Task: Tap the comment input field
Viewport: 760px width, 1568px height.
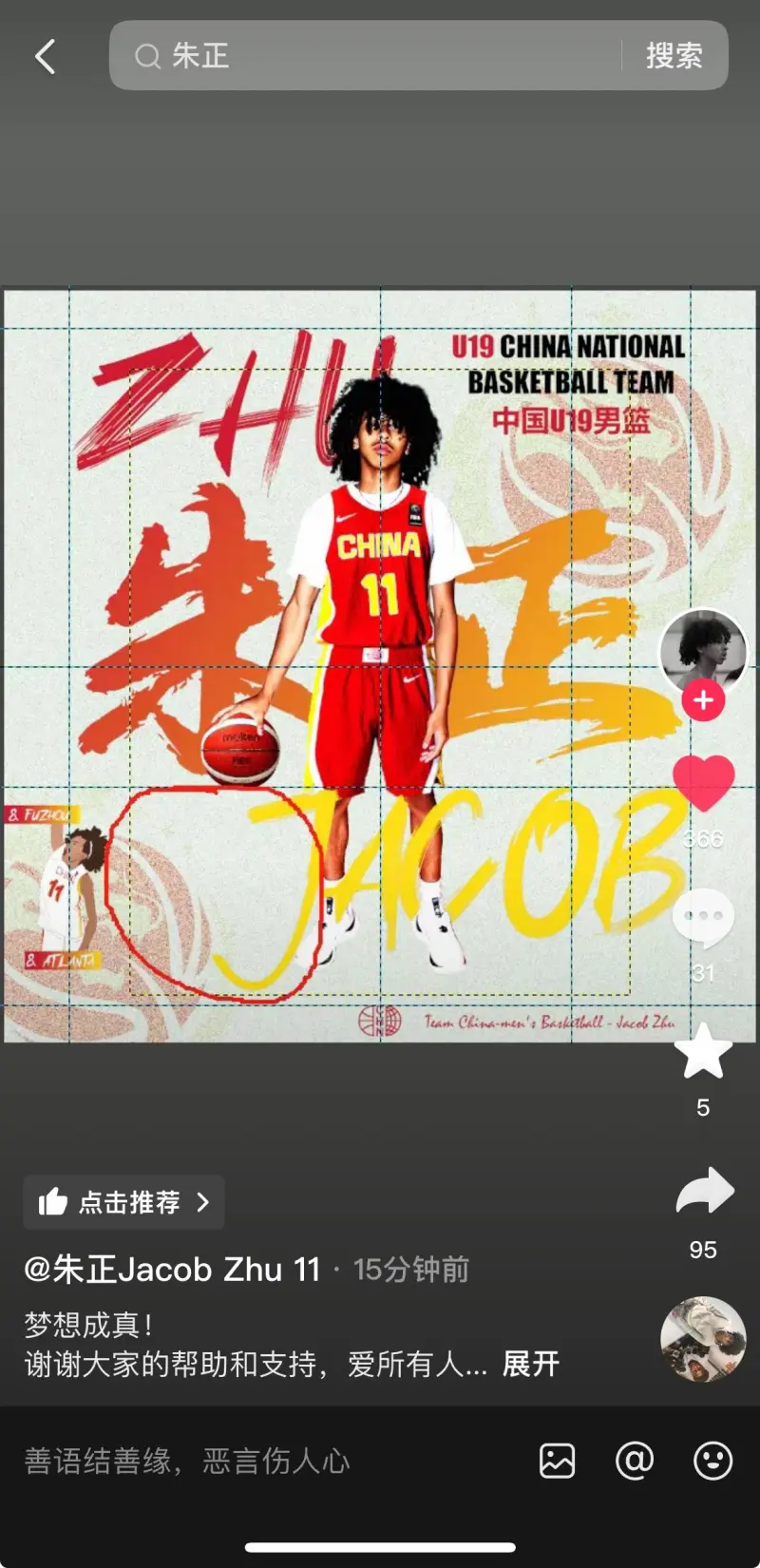Action: tap(266, 1461)
